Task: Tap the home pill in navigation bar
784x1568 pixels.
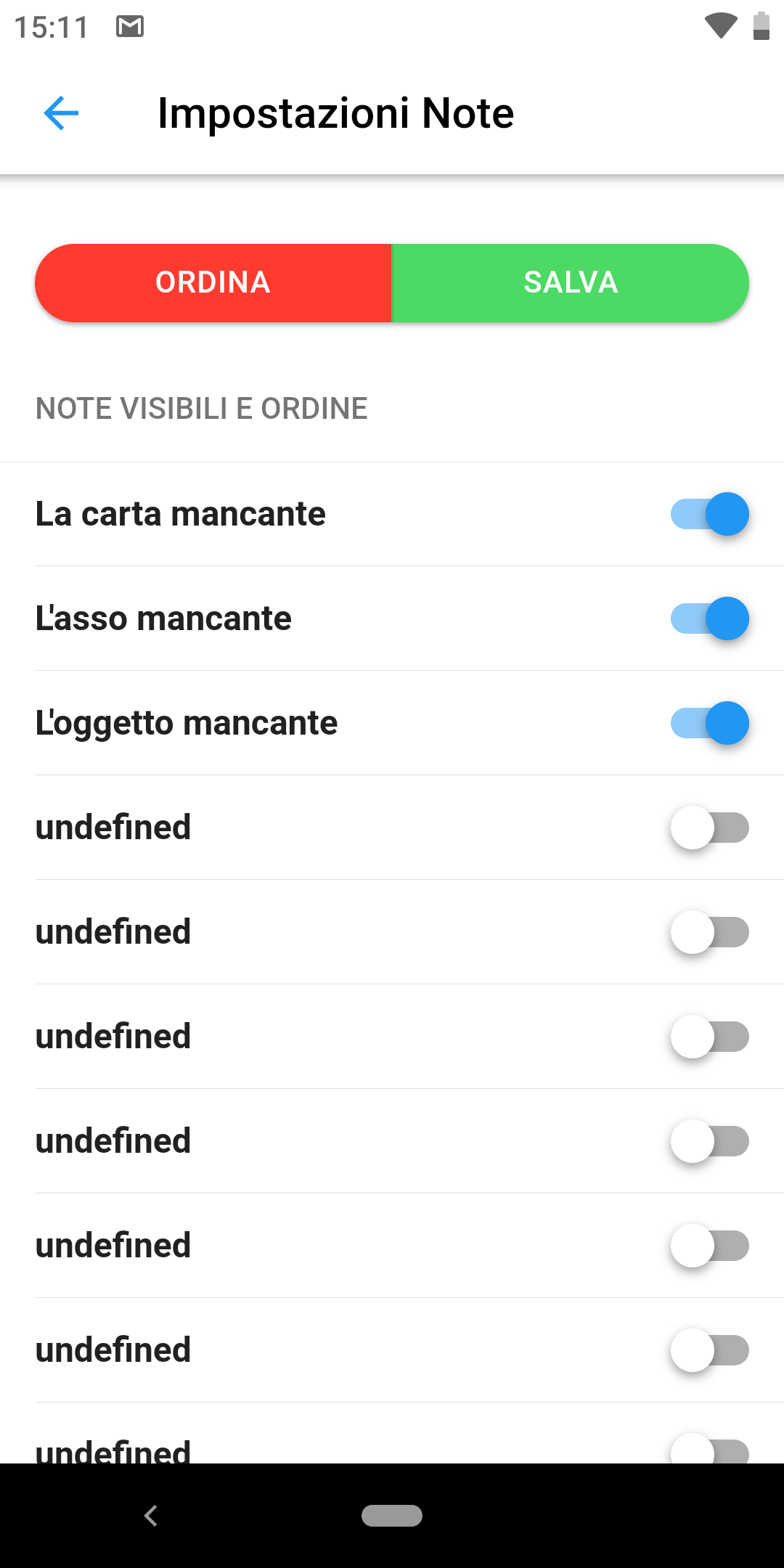Action: pyautogui.click(x=392, y=1516)
